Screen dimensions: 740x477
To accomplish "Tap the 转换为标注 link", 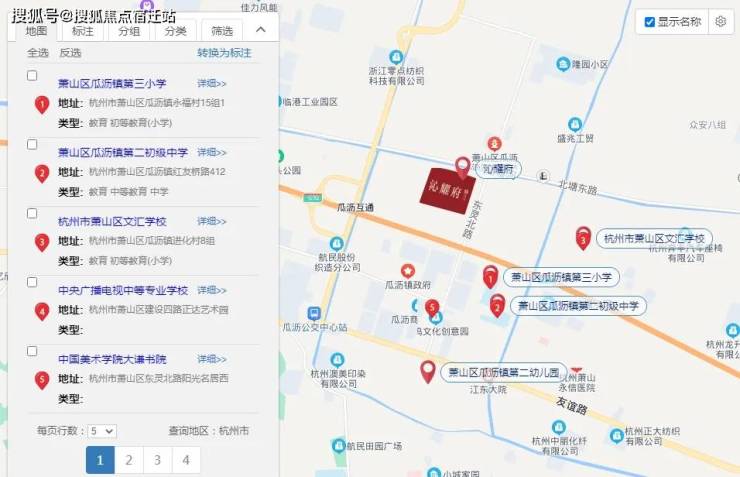I will 224,53.
